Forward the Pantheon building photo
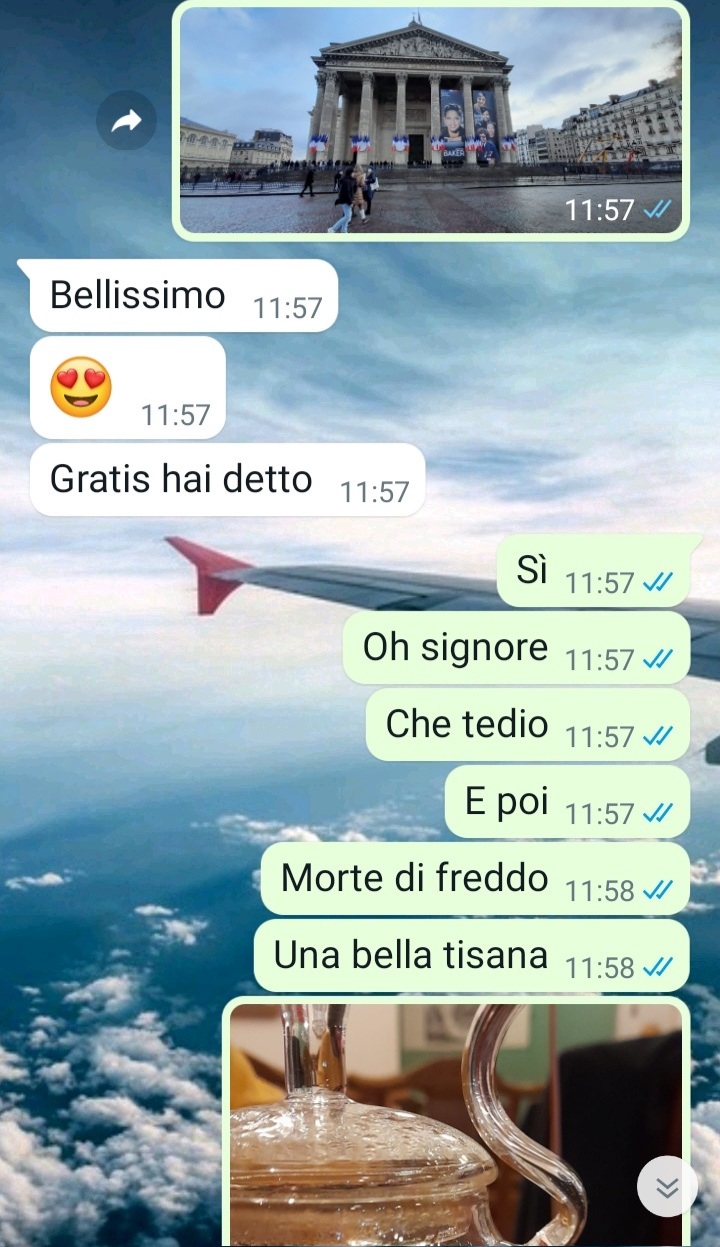 tap(126, 122)
